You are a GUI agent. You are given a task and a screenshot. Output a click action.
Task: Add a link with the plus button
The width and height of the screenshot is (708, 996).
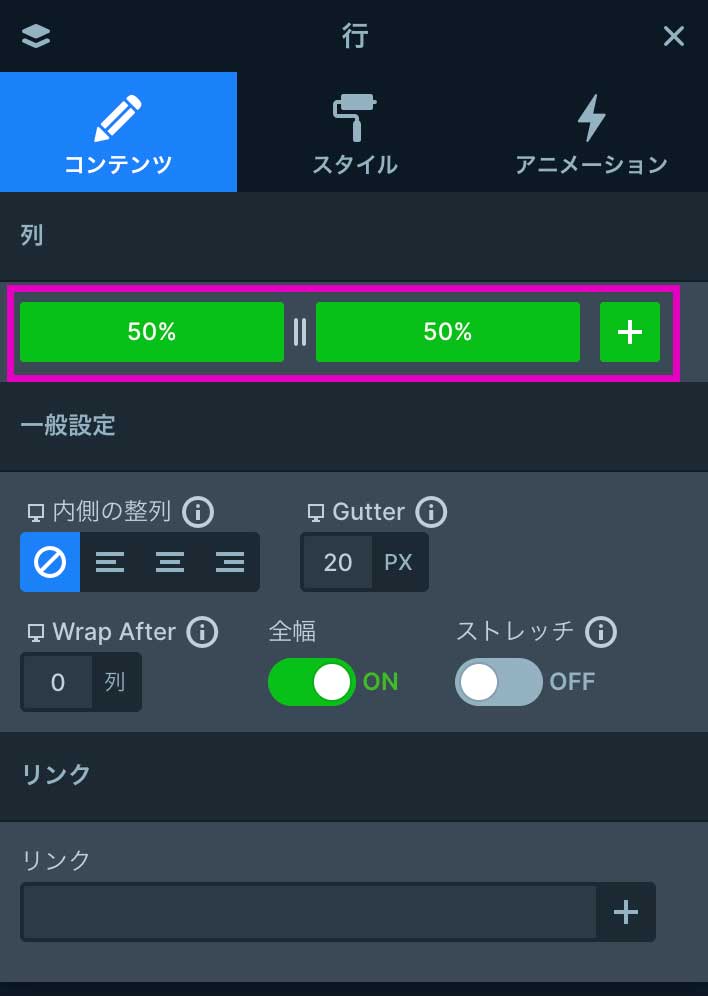point(625,912)
